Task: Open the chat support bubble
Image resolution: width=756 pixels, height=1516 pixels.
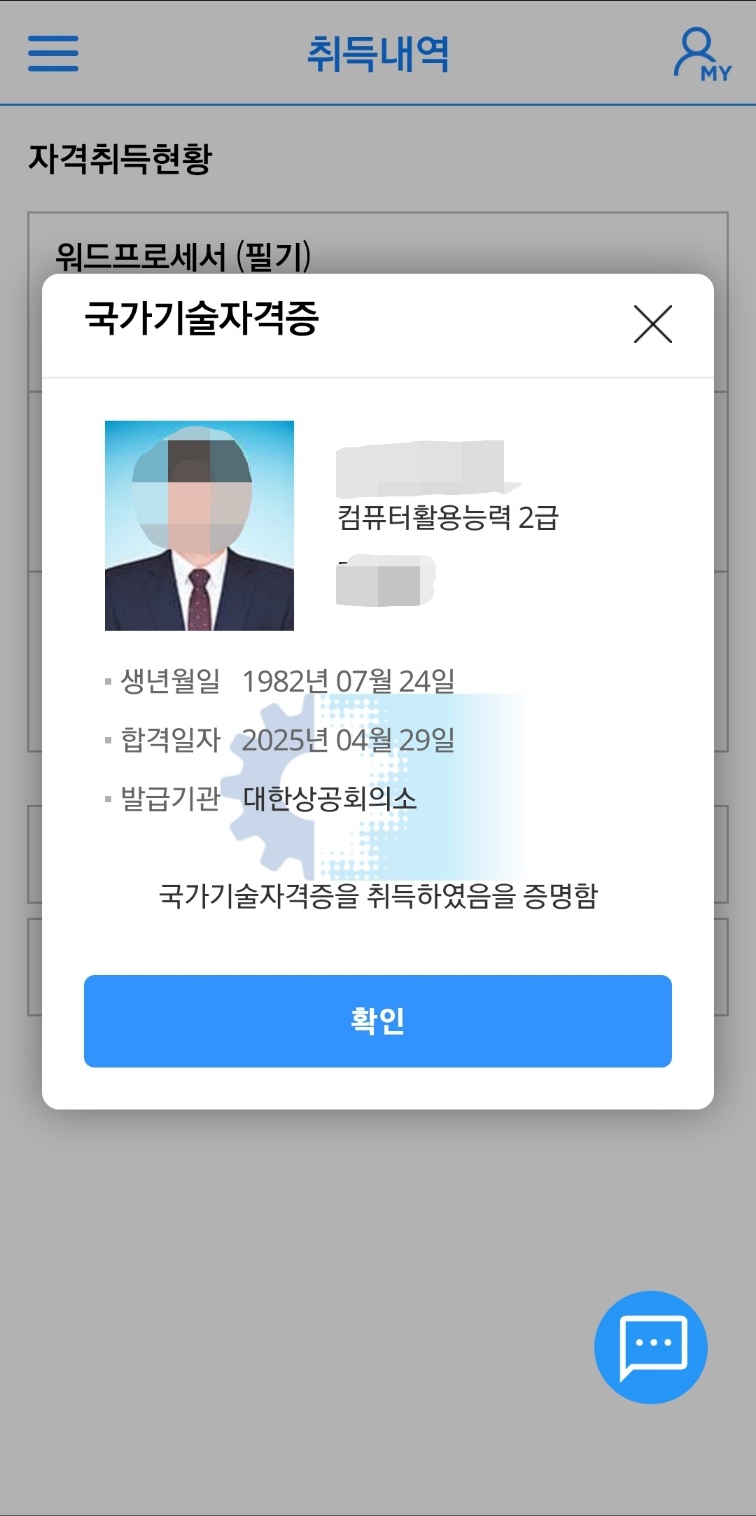Action: (651, 1347)
